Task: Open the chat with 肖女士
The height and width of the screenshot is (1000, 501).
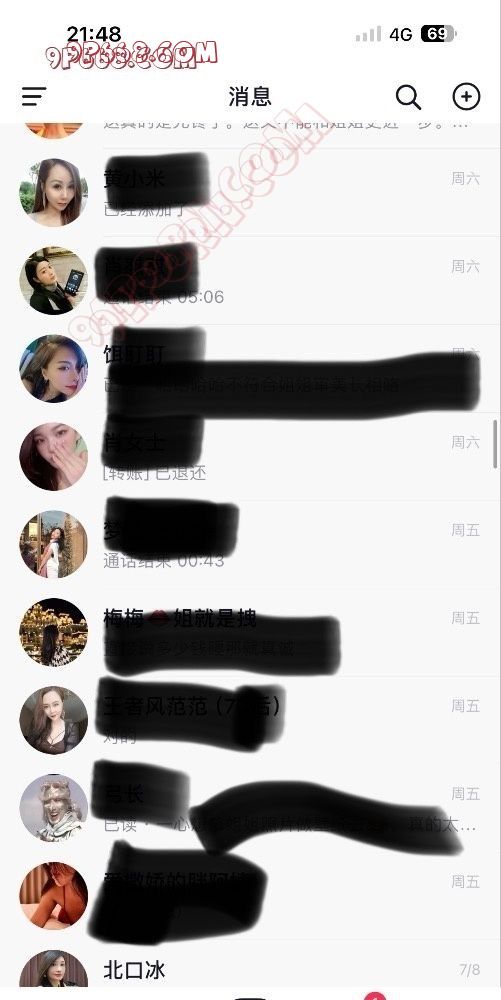Action: (x=250, y=457)
